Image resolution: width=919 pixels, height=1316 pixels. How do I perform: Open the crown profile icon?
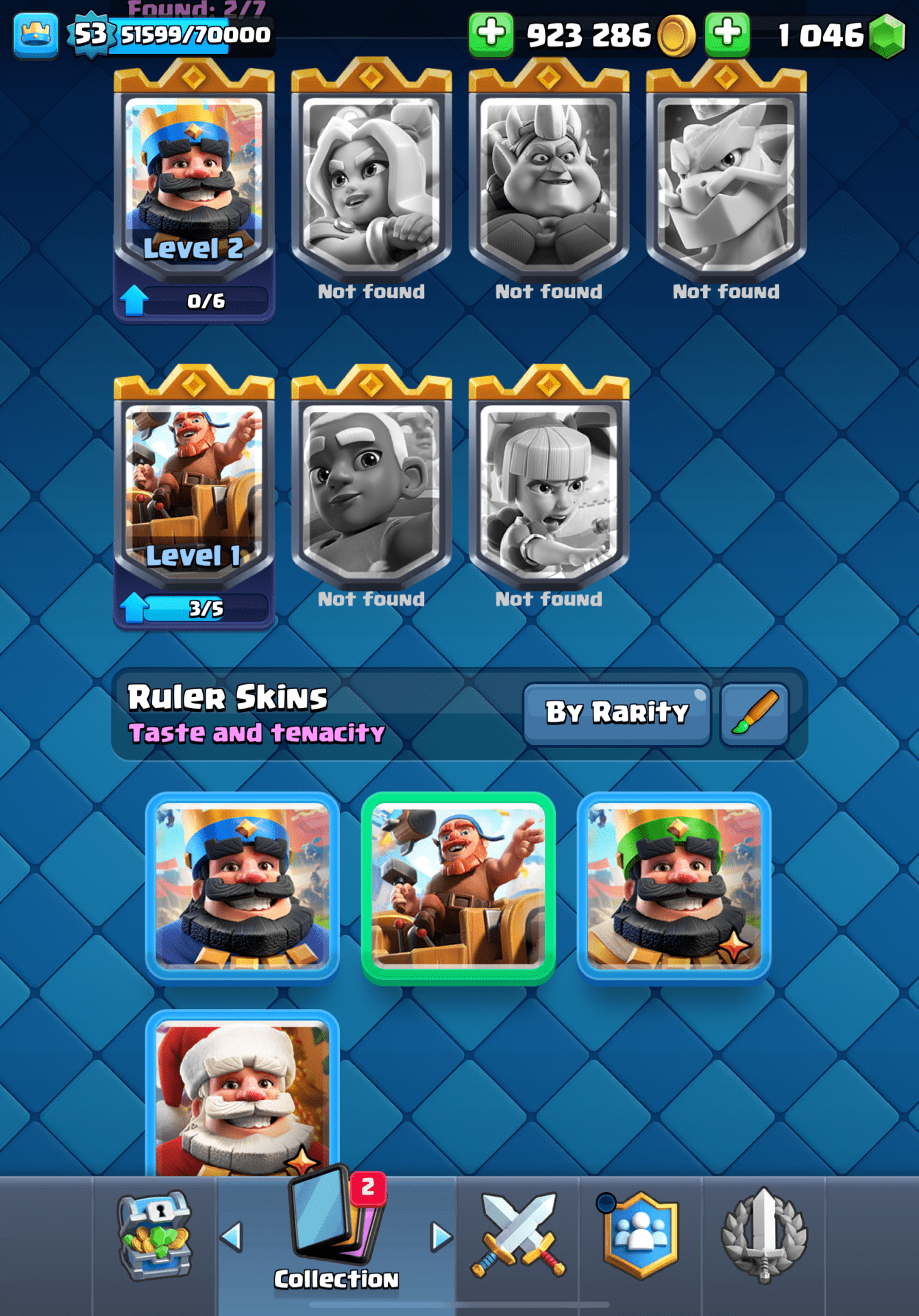coord(36,34)
